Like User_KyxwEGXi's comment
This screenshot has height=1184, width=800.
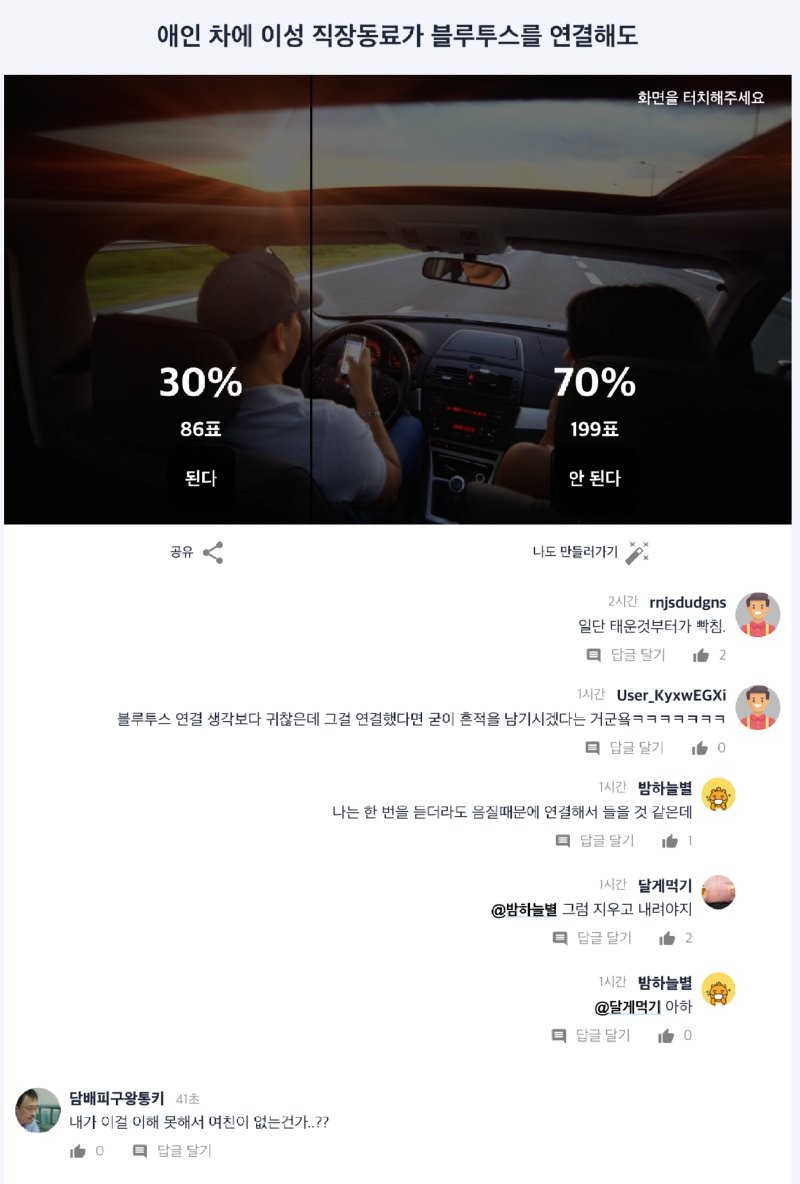coord(701,747)
